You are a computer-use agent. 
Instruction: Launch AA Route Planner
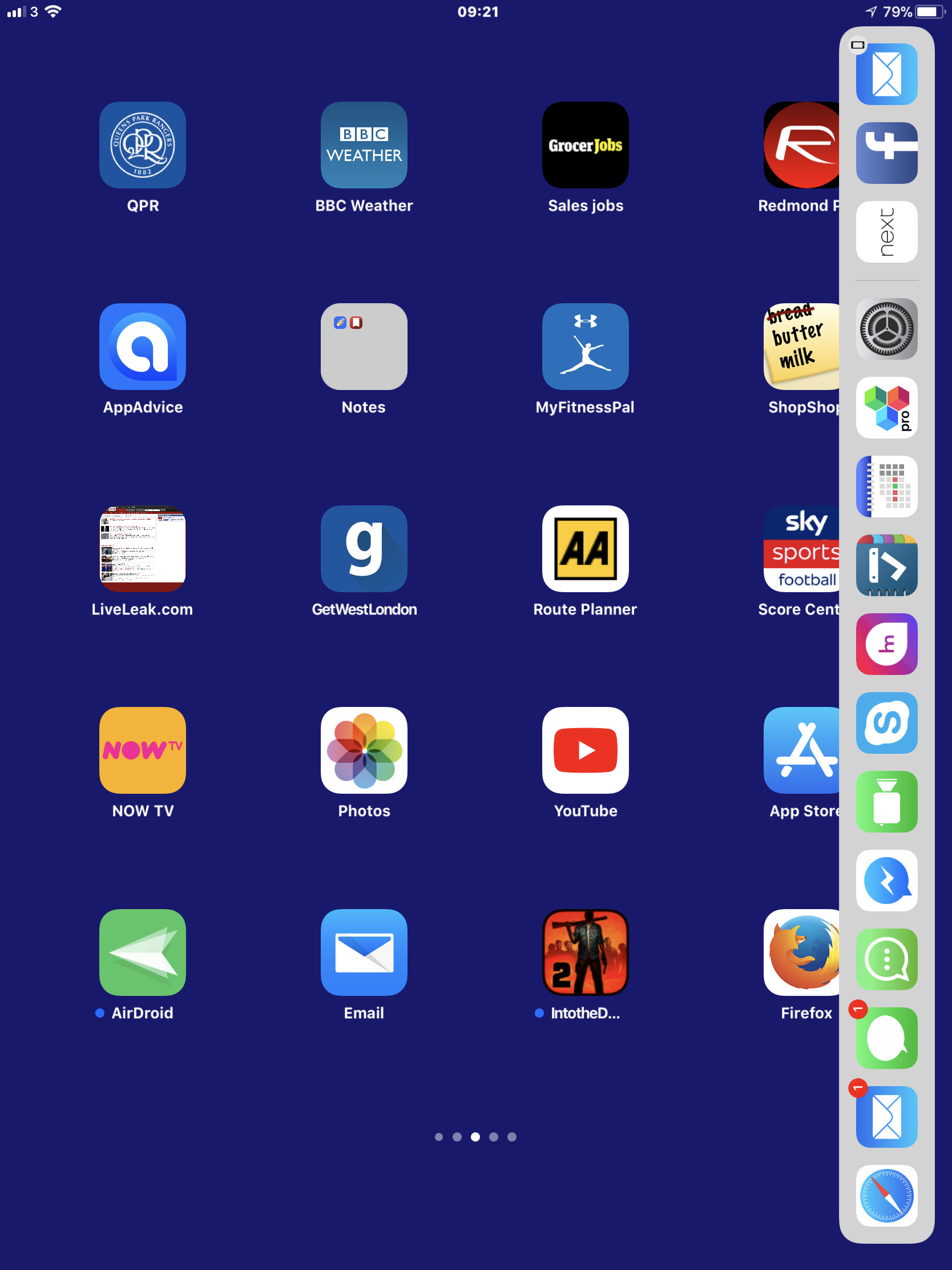pos(586,548)
